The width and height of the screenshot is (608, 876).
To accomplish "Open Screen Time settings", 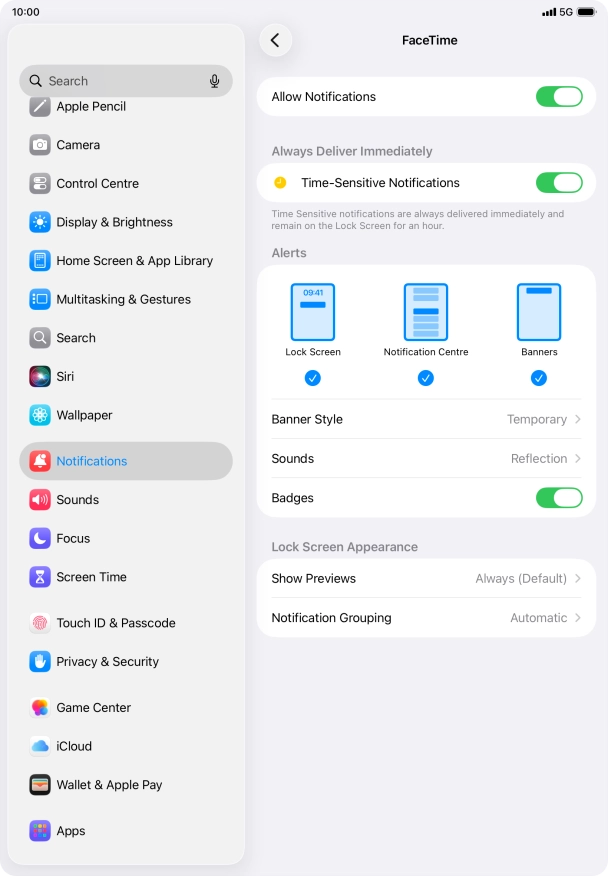I will (90, 577).
